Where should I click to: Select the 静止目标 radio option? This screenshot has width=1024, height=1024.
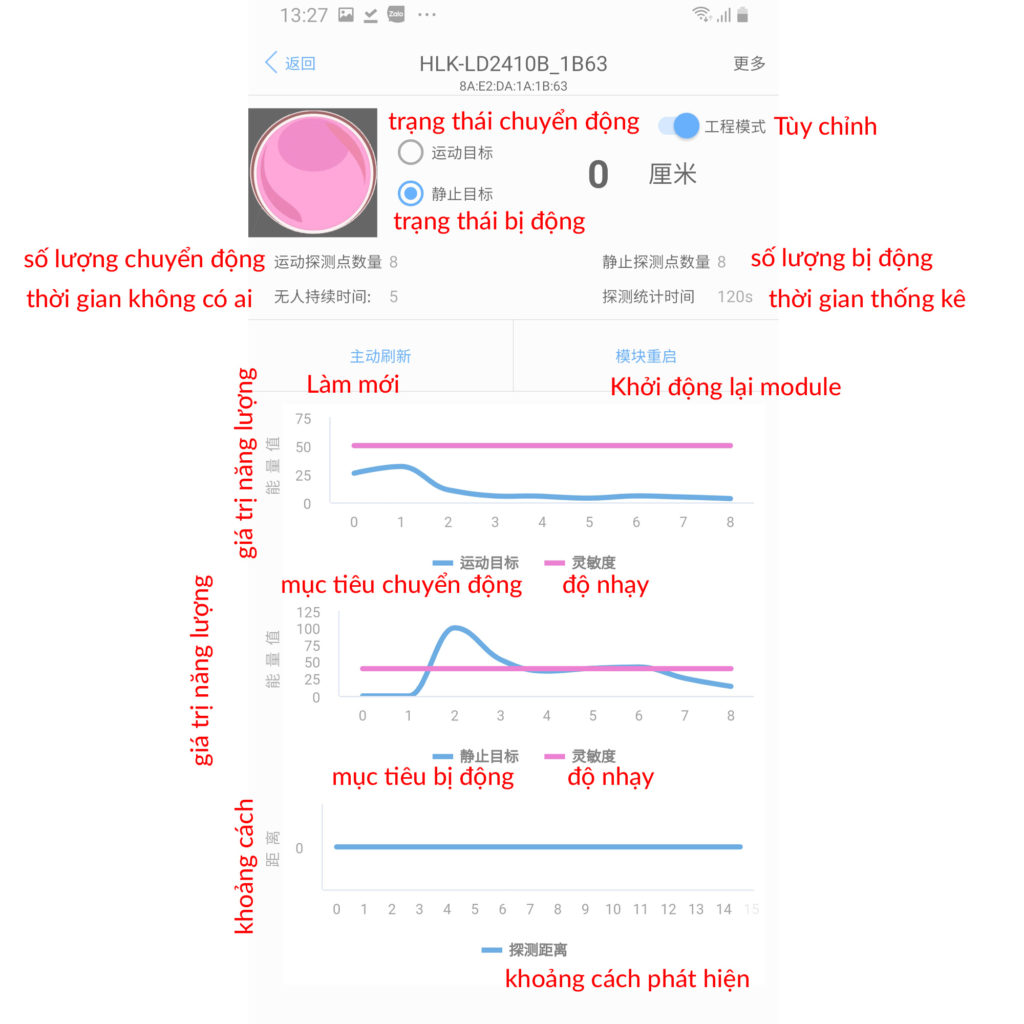pyautogui.click(x=411, y=193)
